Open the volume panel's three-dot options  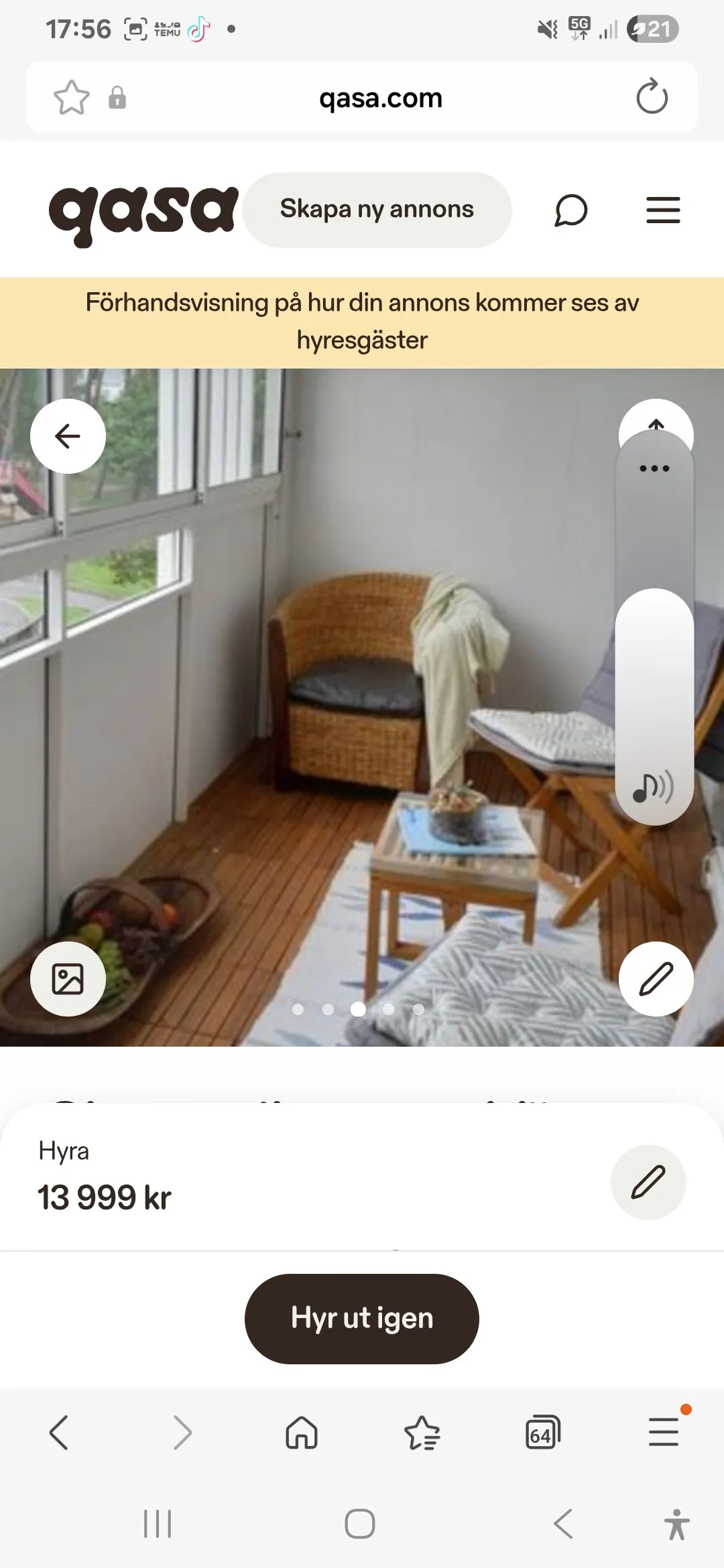654,468
